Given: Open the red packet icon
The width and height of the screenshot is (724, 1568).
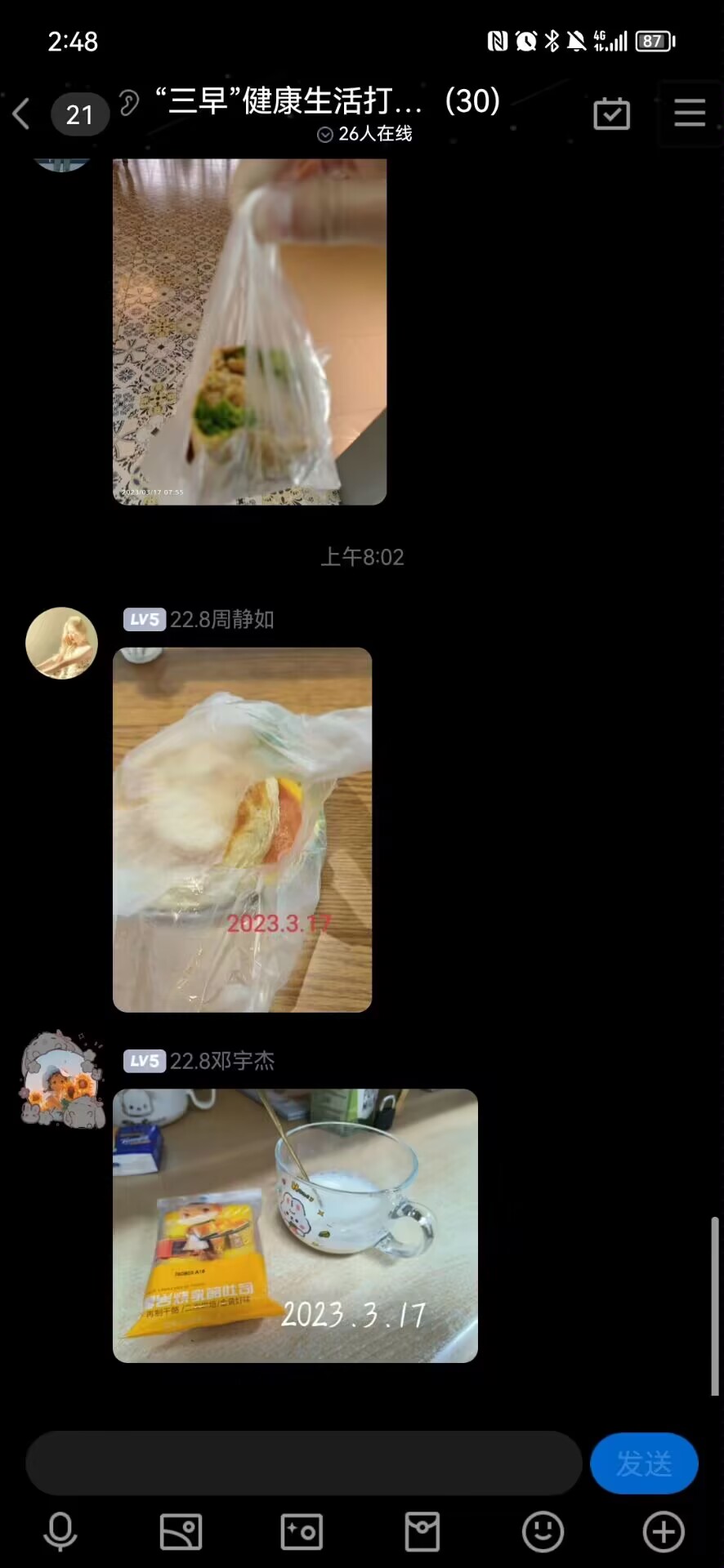Looking at the screenshot, I should point(422,1531).
